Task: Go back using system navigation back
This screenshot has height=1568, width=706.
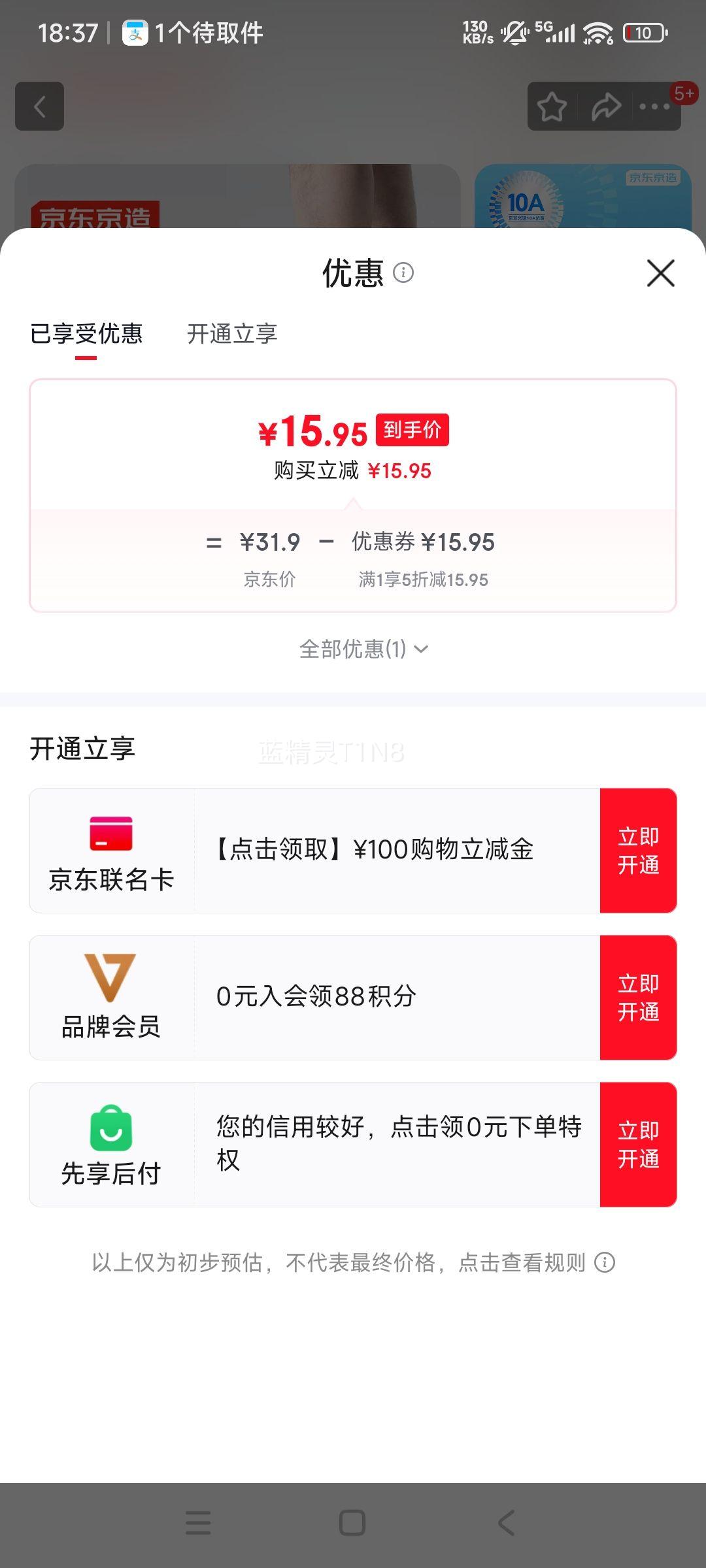Action: click(507, 1523)
